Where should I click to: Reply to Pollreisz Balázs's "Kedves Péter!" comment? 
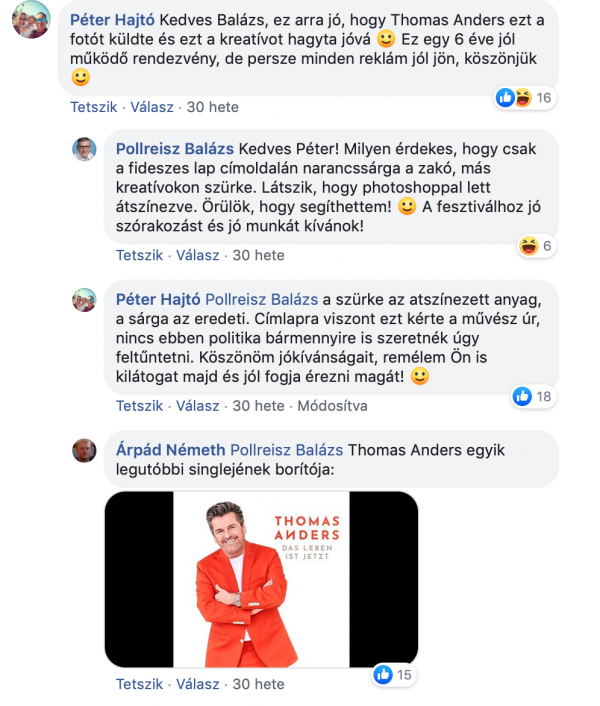pyautogui.click(x=198, y=255)
